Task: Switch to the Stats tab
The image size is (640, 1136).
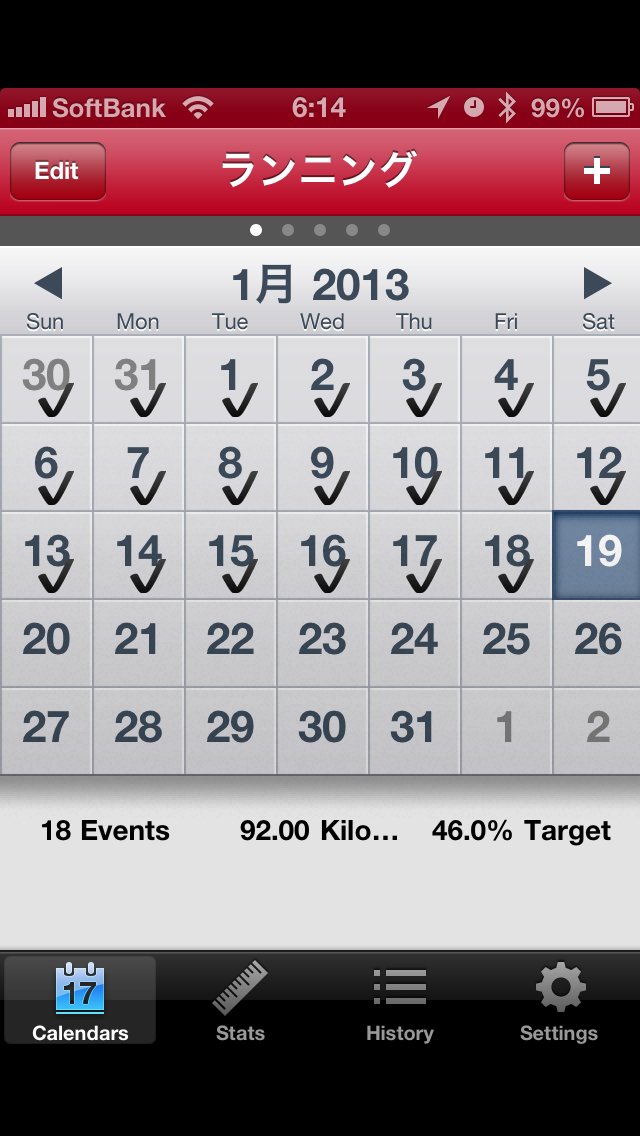Action: [x=240, y=1001]
